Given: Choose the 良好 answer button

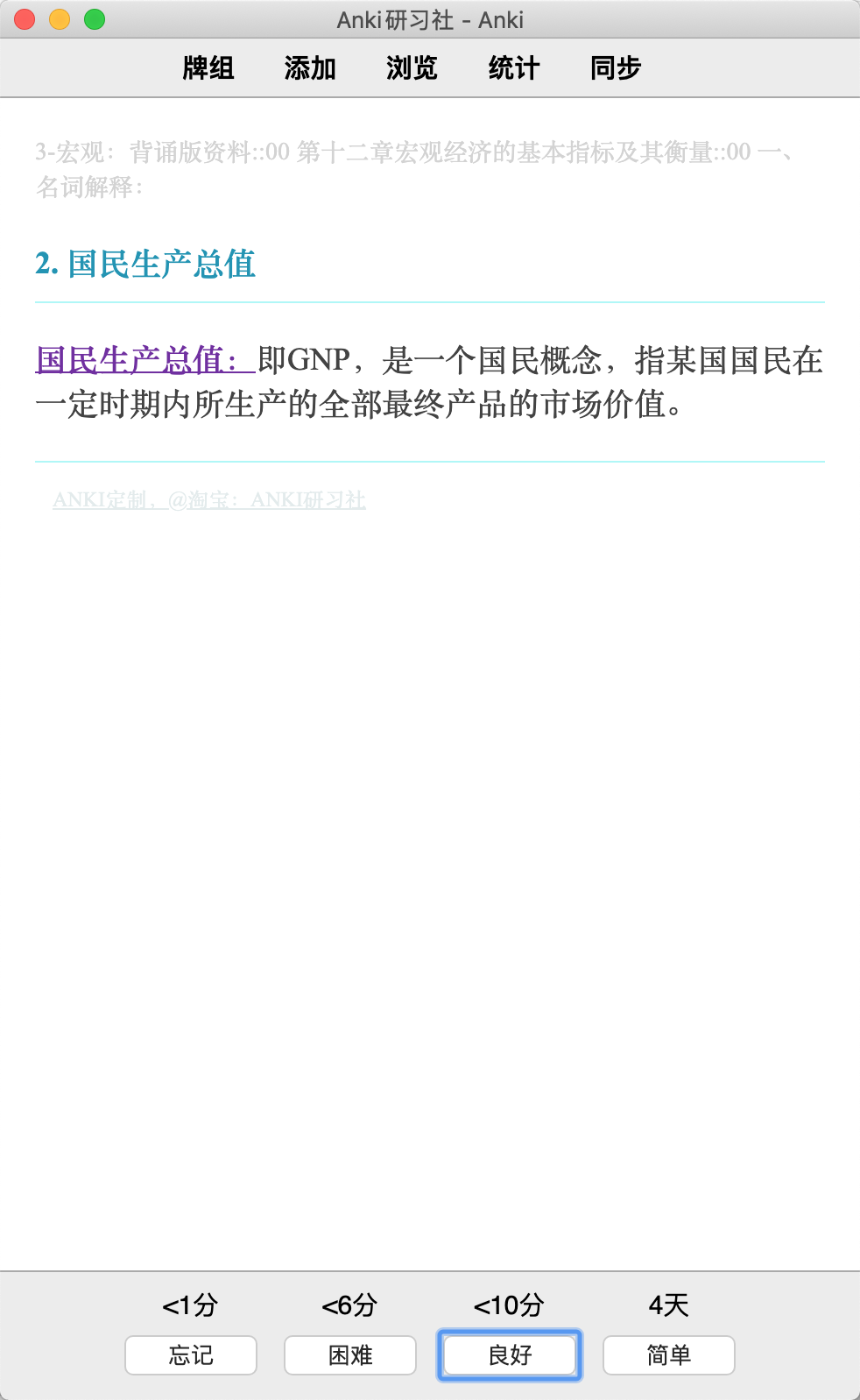Looking at the screenshot, I should [x=510, y=1355].
